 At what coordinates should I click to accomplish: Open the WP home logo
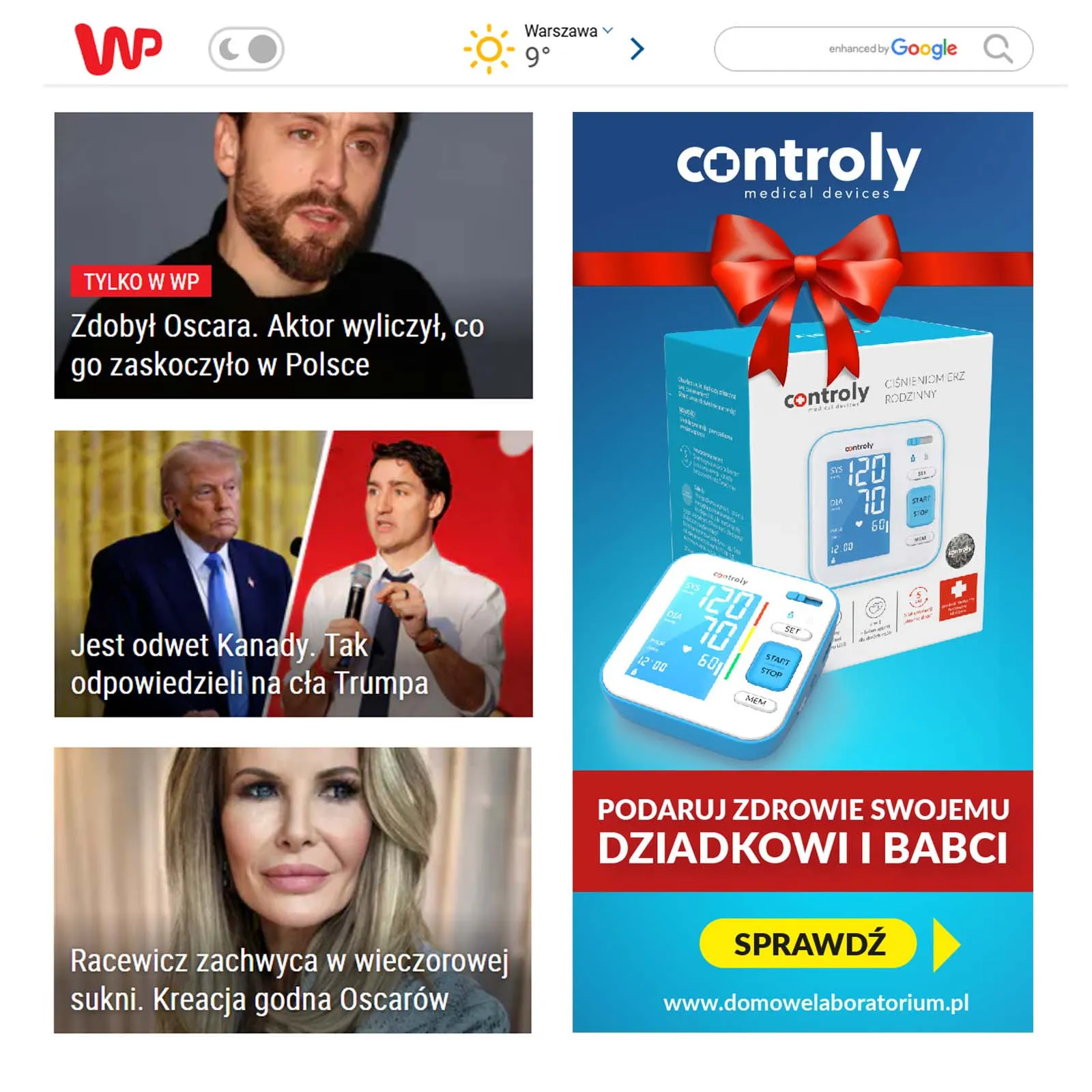tap(118, 48)
